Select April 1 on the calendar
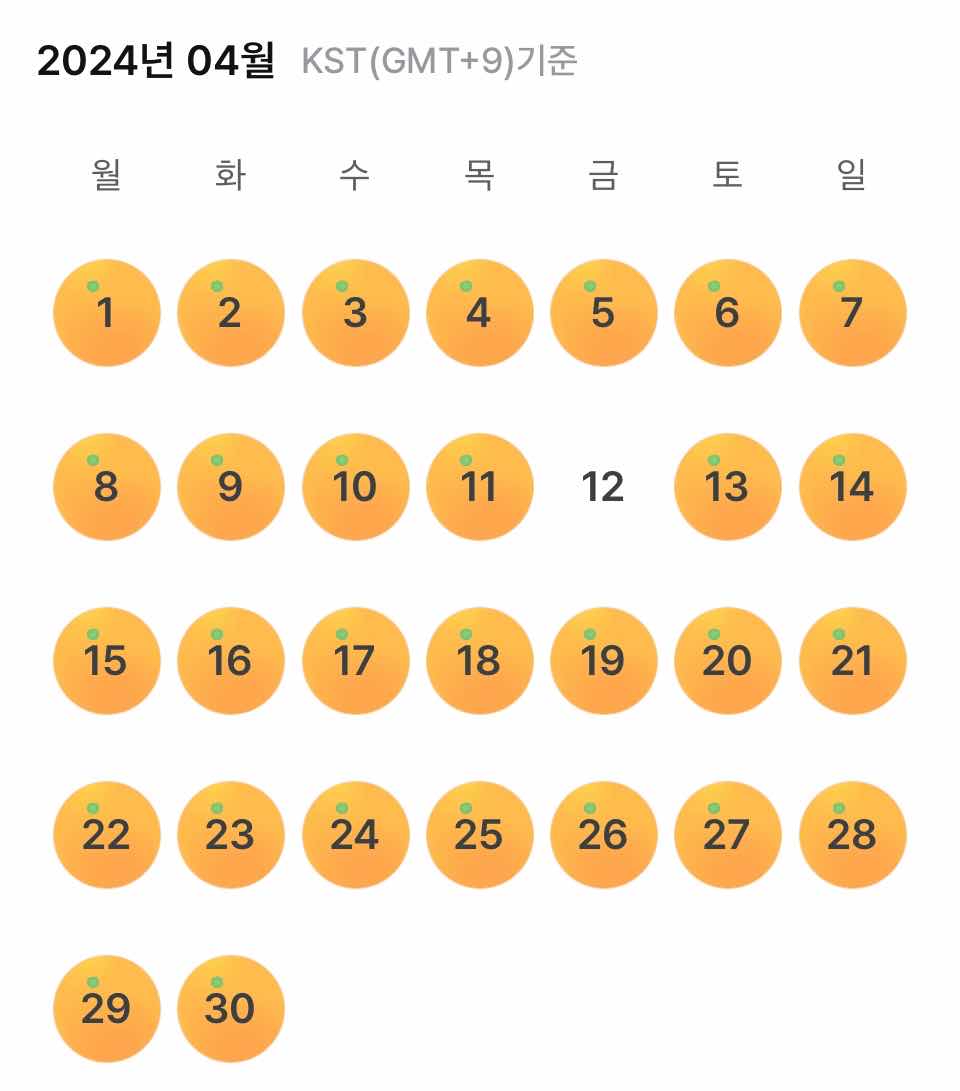 click(x=106, y=313)
